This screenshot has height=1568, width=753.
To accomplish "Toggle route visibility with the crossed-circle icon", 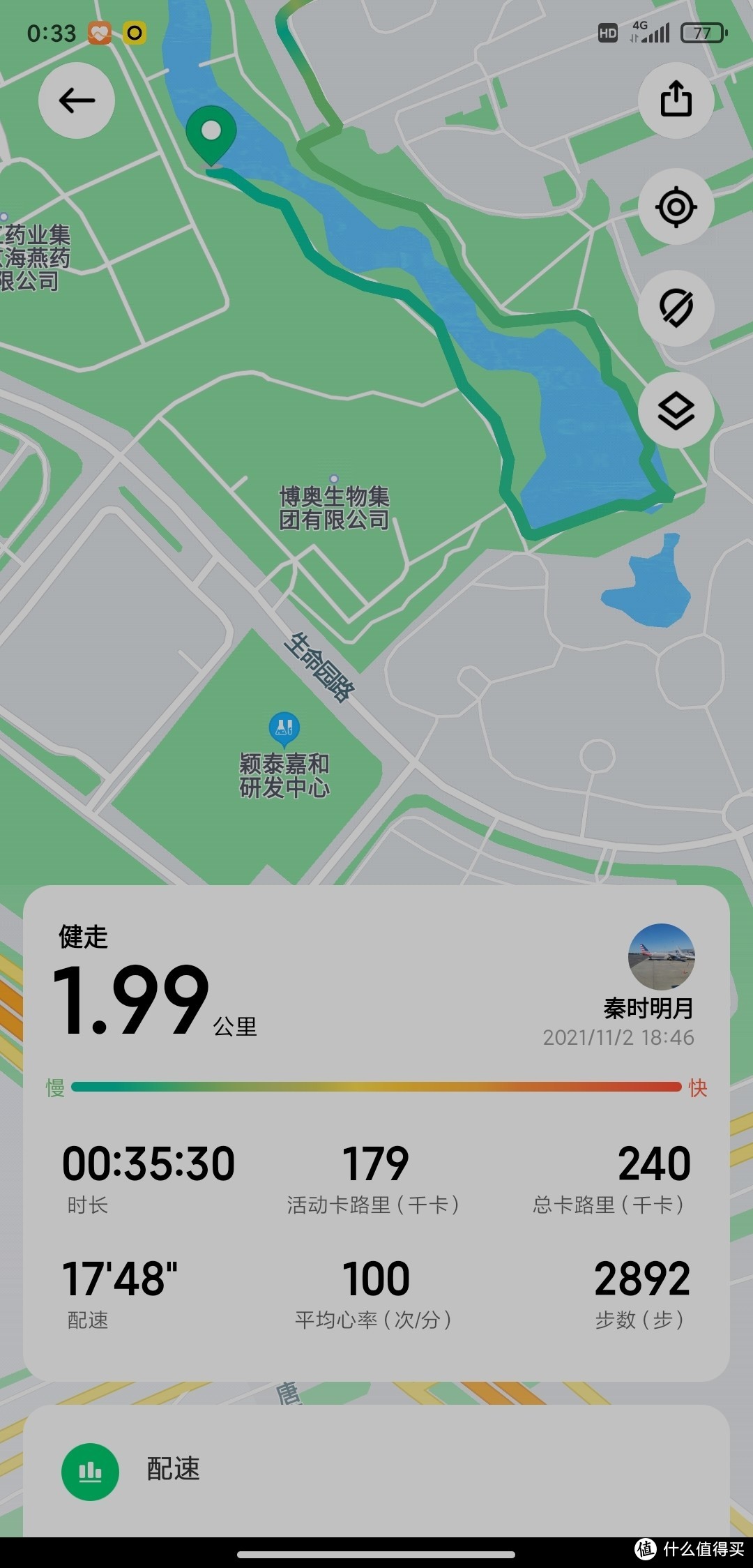I will pos(674,308).
